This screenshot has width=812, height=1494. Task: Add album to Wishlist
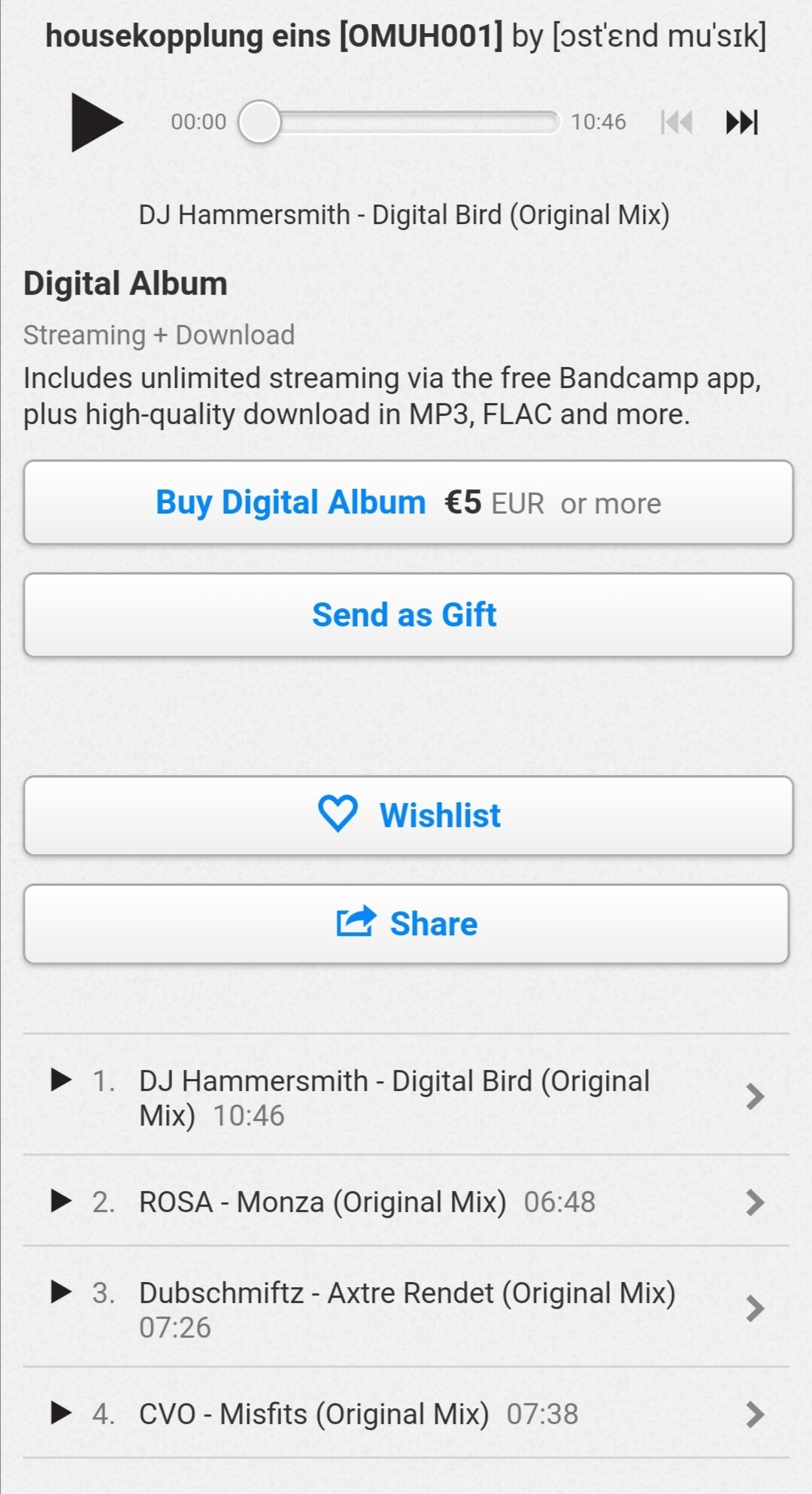point(408,816)
